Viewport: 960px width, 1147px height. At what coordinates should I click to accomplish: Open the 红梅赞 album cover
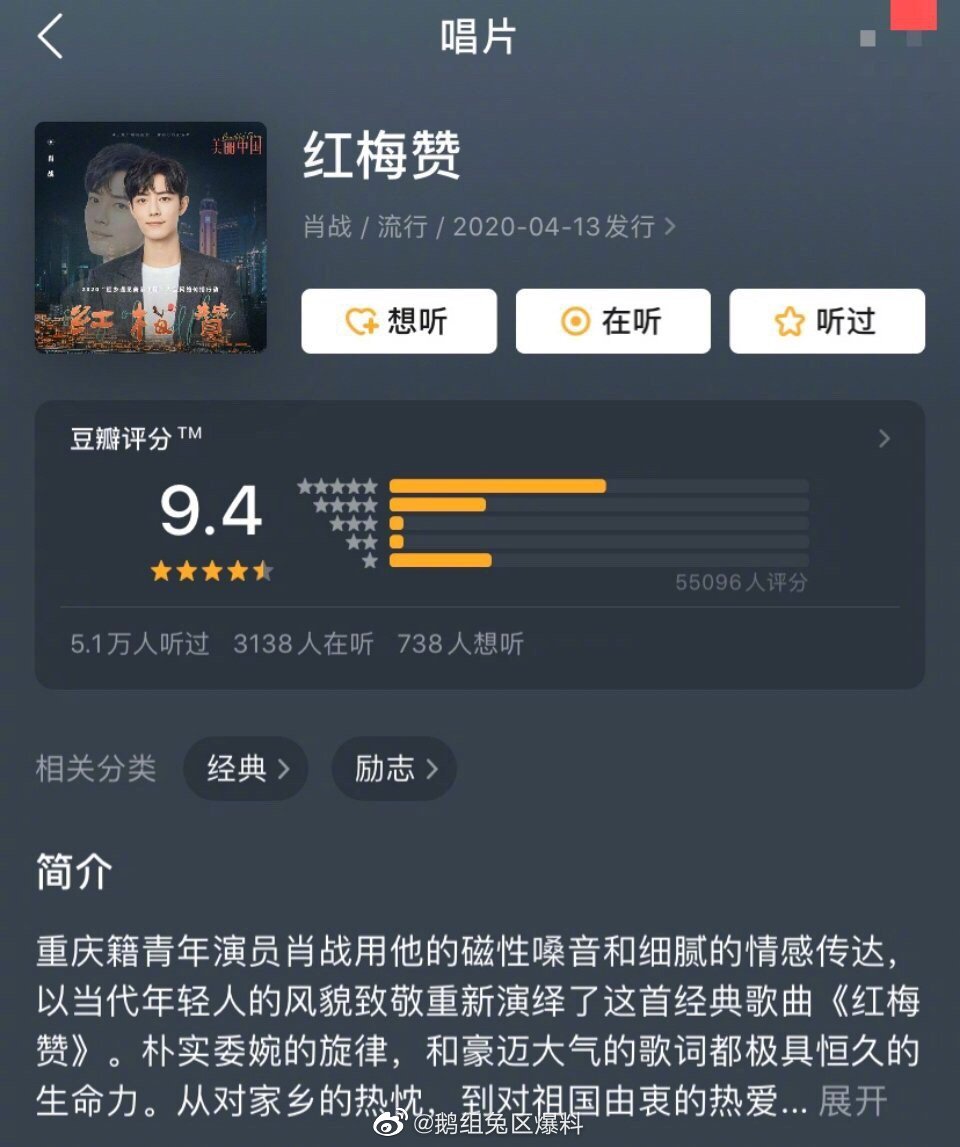pyautogui.click(x=151, y=237)
